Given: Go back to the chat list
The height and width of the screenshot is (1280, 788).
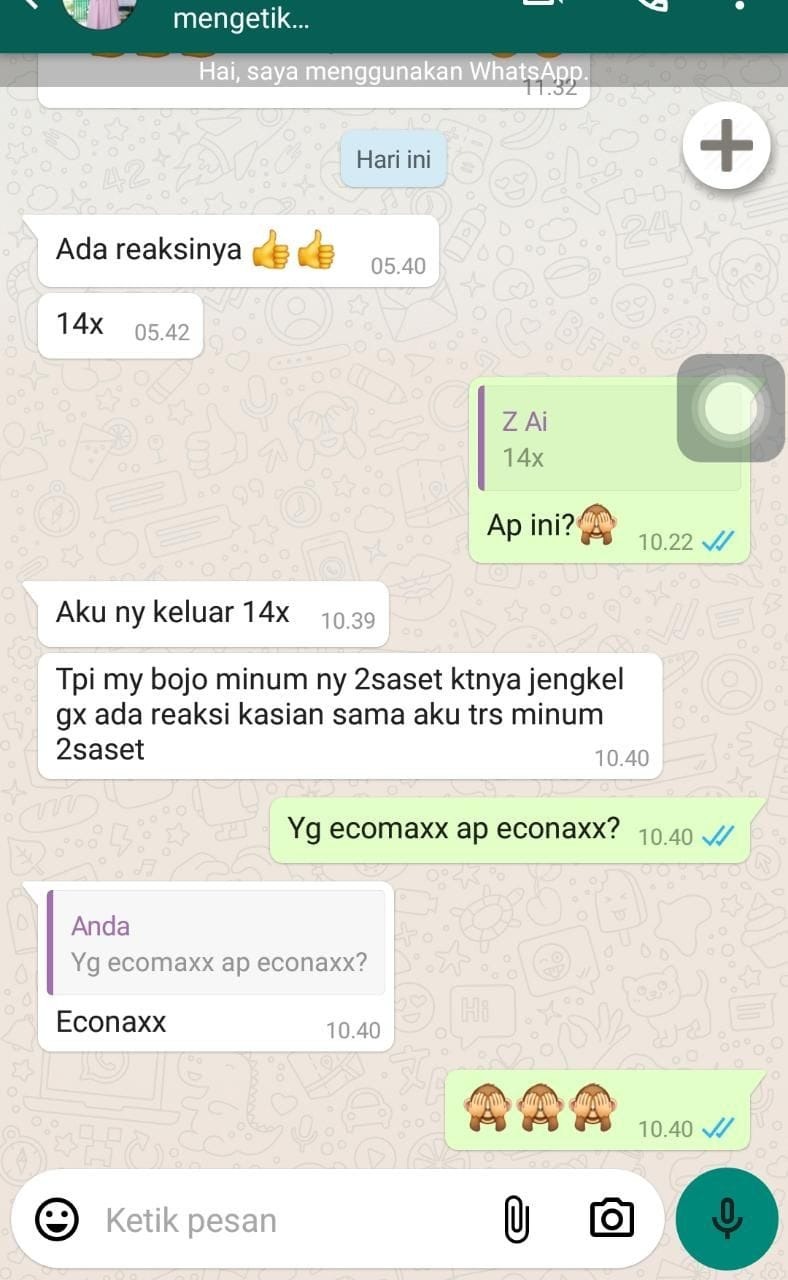Looking at the screenshot, I should click(x=30, y=4).
